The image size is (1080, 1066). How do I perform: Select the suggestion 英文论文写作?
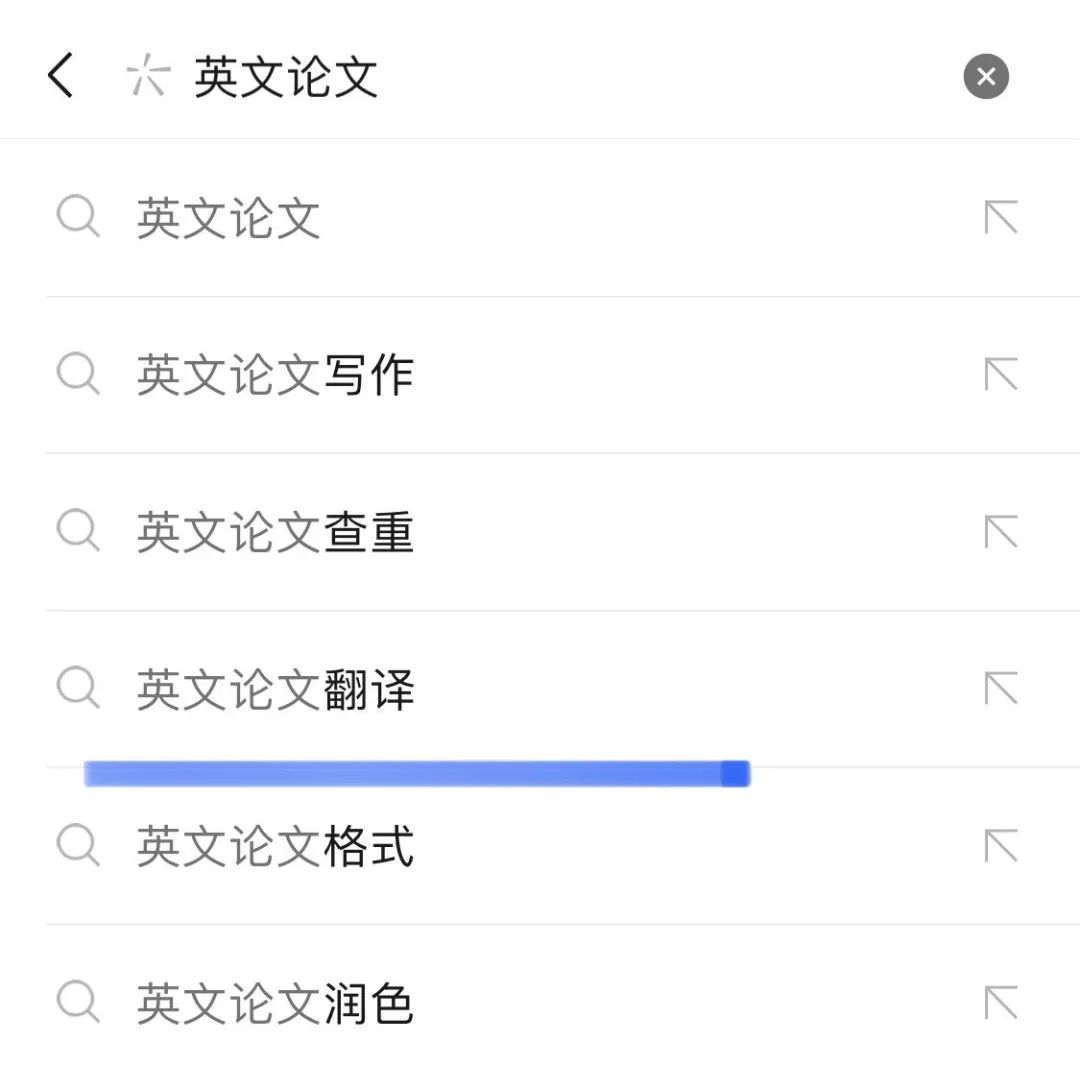point(275,375)
